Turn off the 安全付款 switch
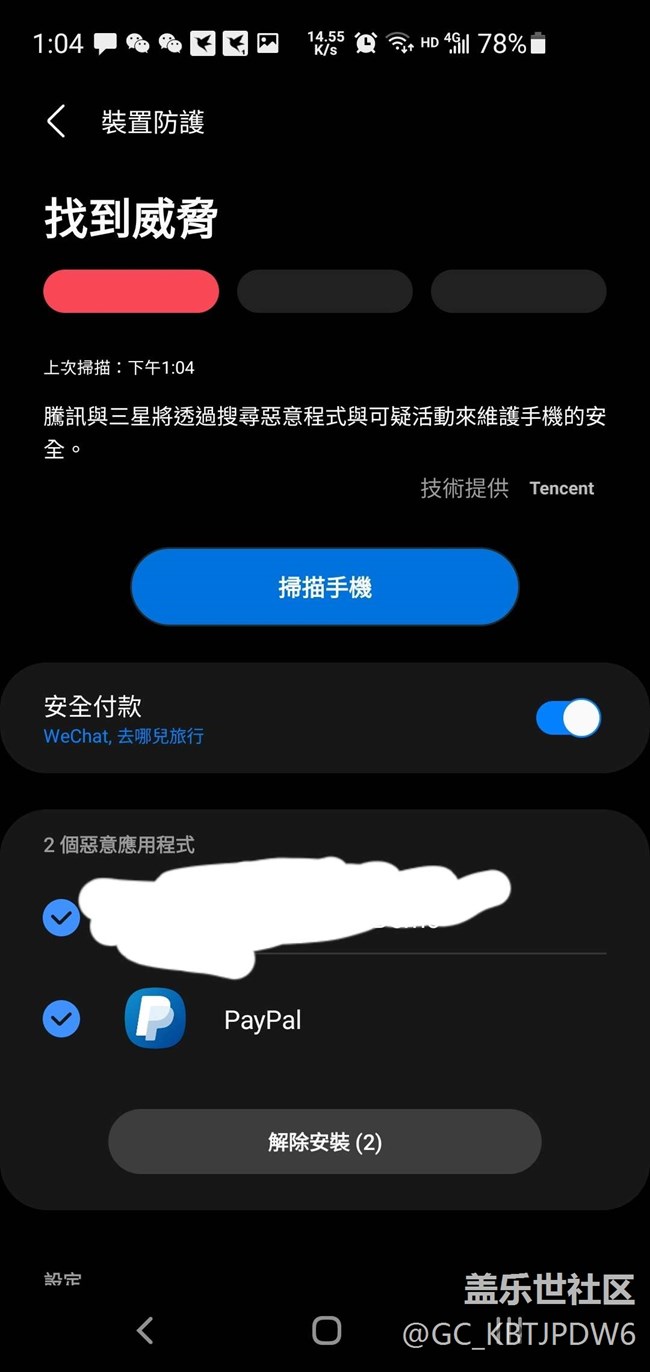The width and height of the screenshot is (650, 1372). pyautogui.click(x=568, y=718)
